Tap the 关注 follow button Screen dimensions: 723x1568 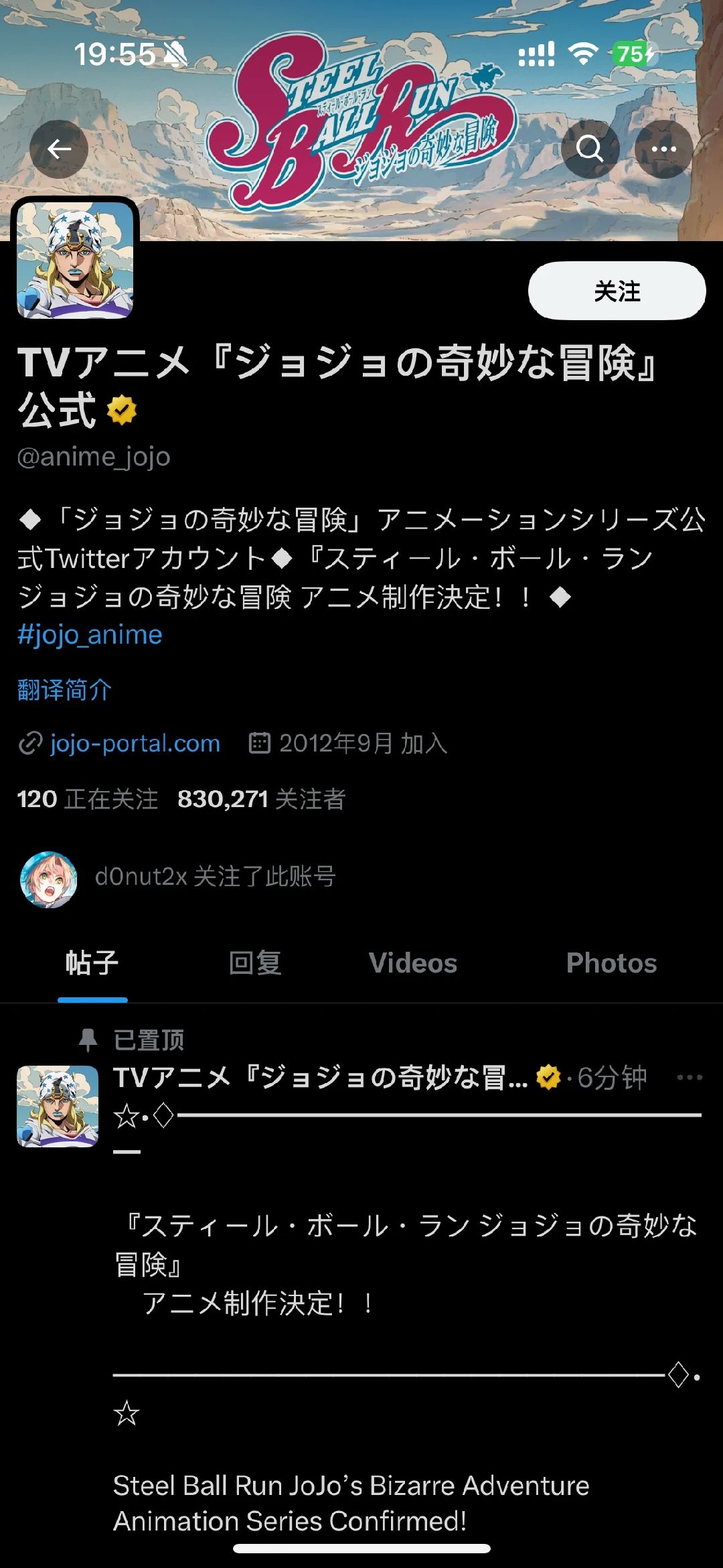(x=616, y=291)
